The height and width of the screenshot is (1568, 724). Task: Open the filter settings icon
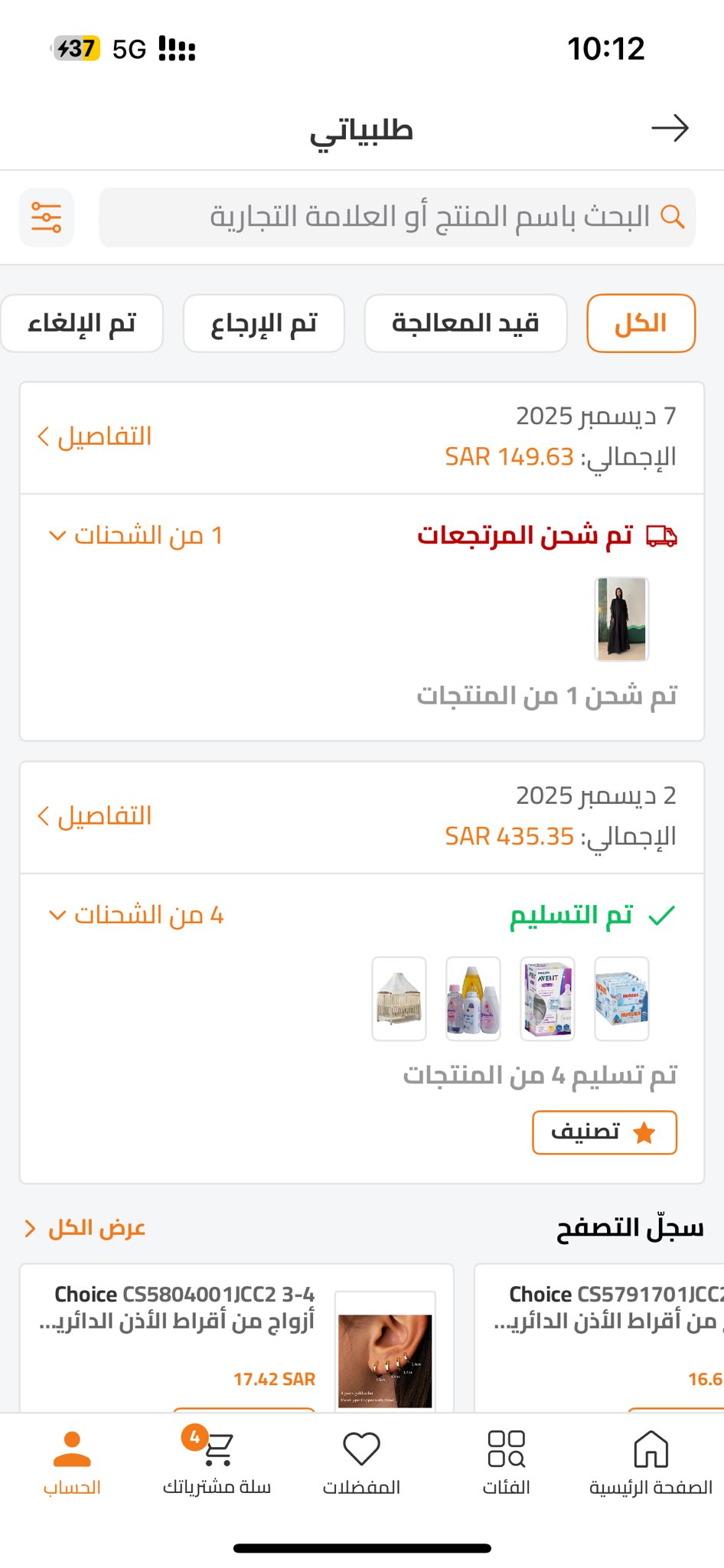46,217
